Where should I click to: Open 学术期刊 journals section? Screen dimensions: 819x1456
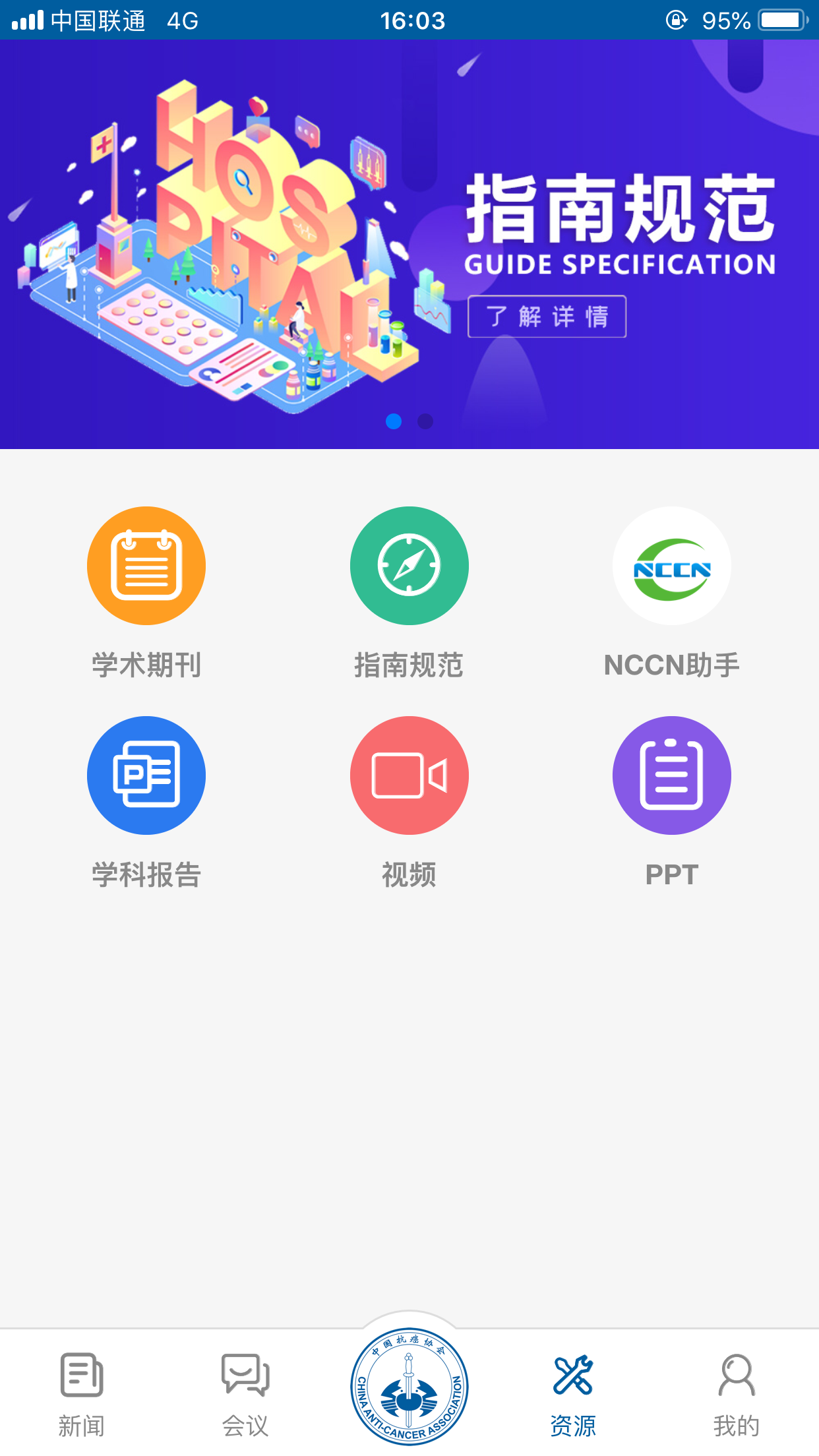(x=146, y=566)
